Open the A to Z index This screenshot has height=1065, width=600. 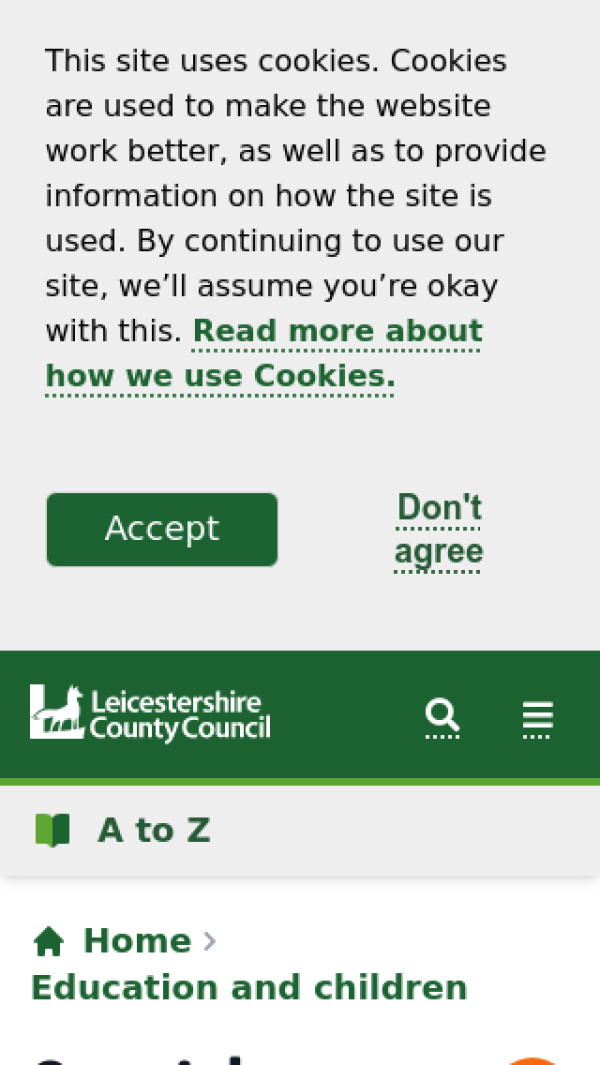pos(153,830)
